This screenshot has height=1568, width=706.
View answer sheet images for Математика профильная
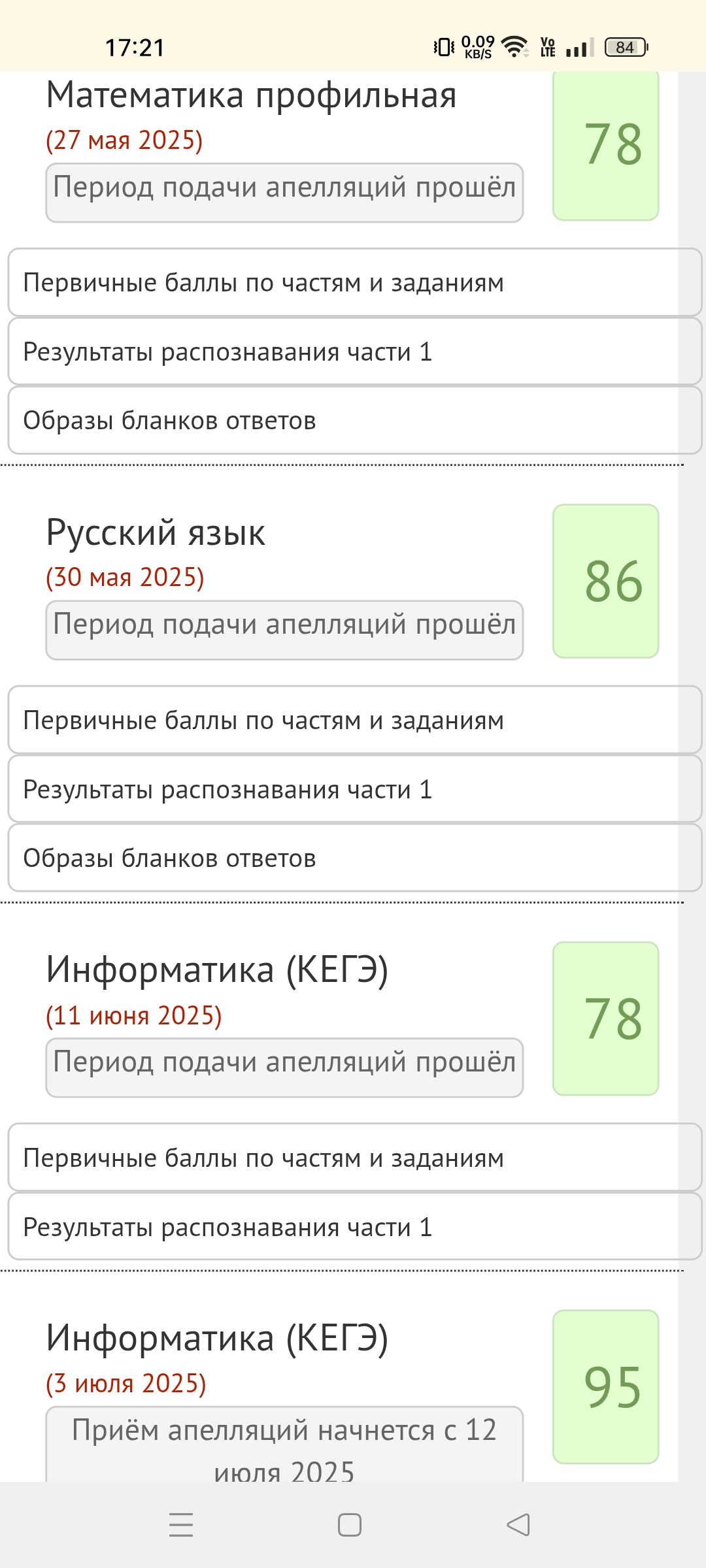353,420
